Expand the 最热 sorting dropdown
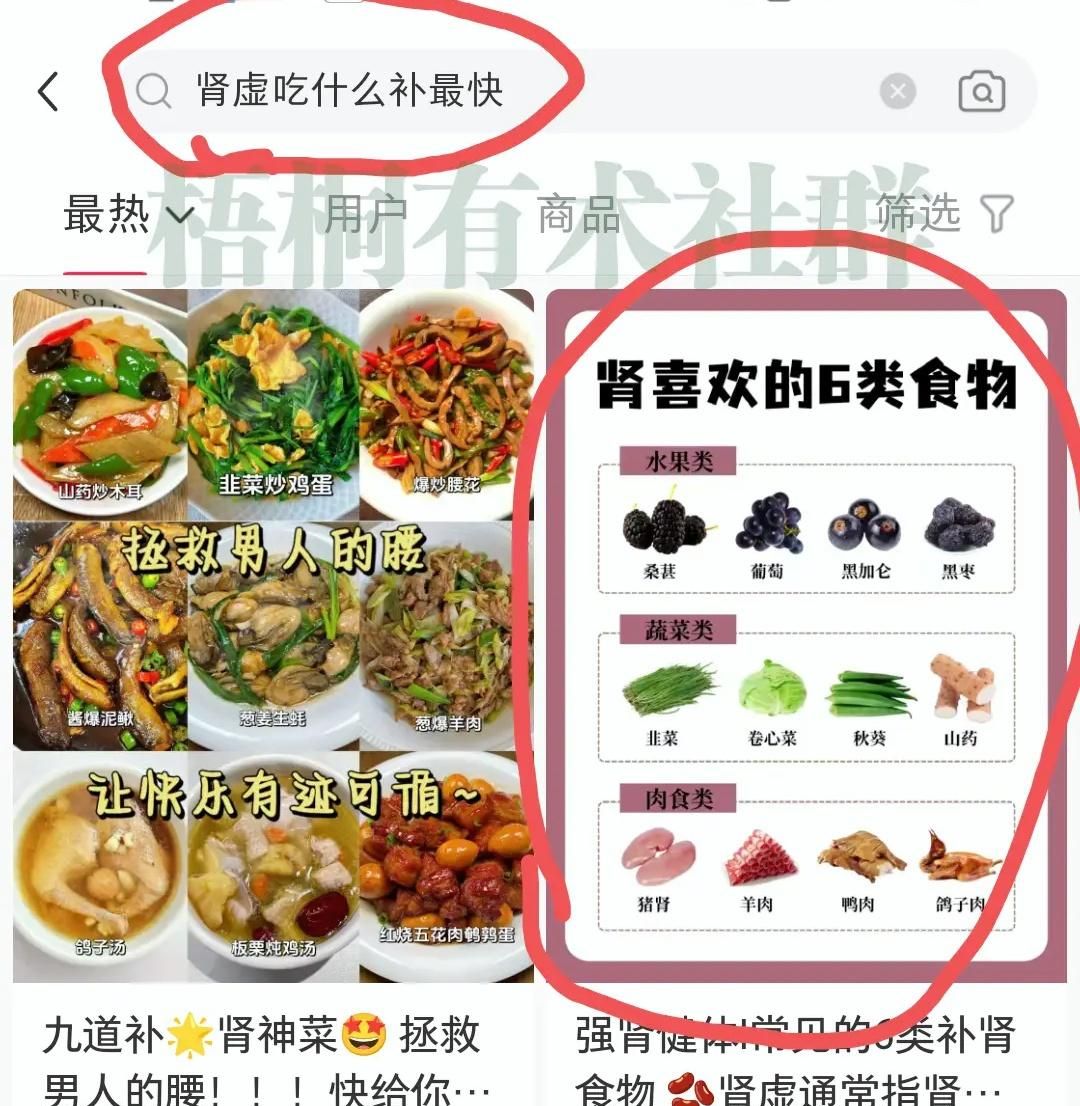 [x=128, y=214]
